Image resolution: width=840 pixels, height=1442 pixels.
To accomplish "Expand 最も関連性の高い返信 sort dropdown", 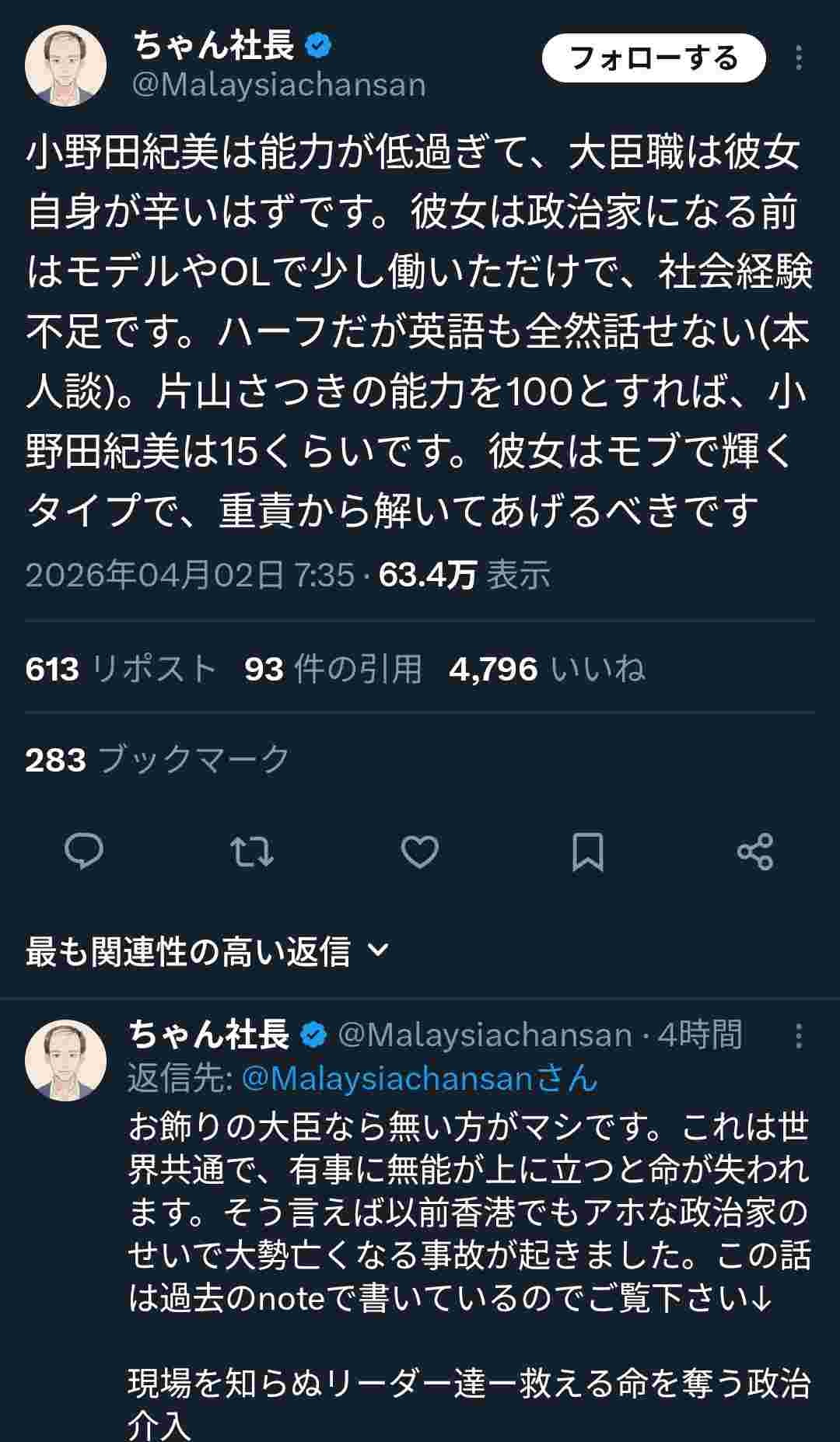I will [x=207, y=950].
